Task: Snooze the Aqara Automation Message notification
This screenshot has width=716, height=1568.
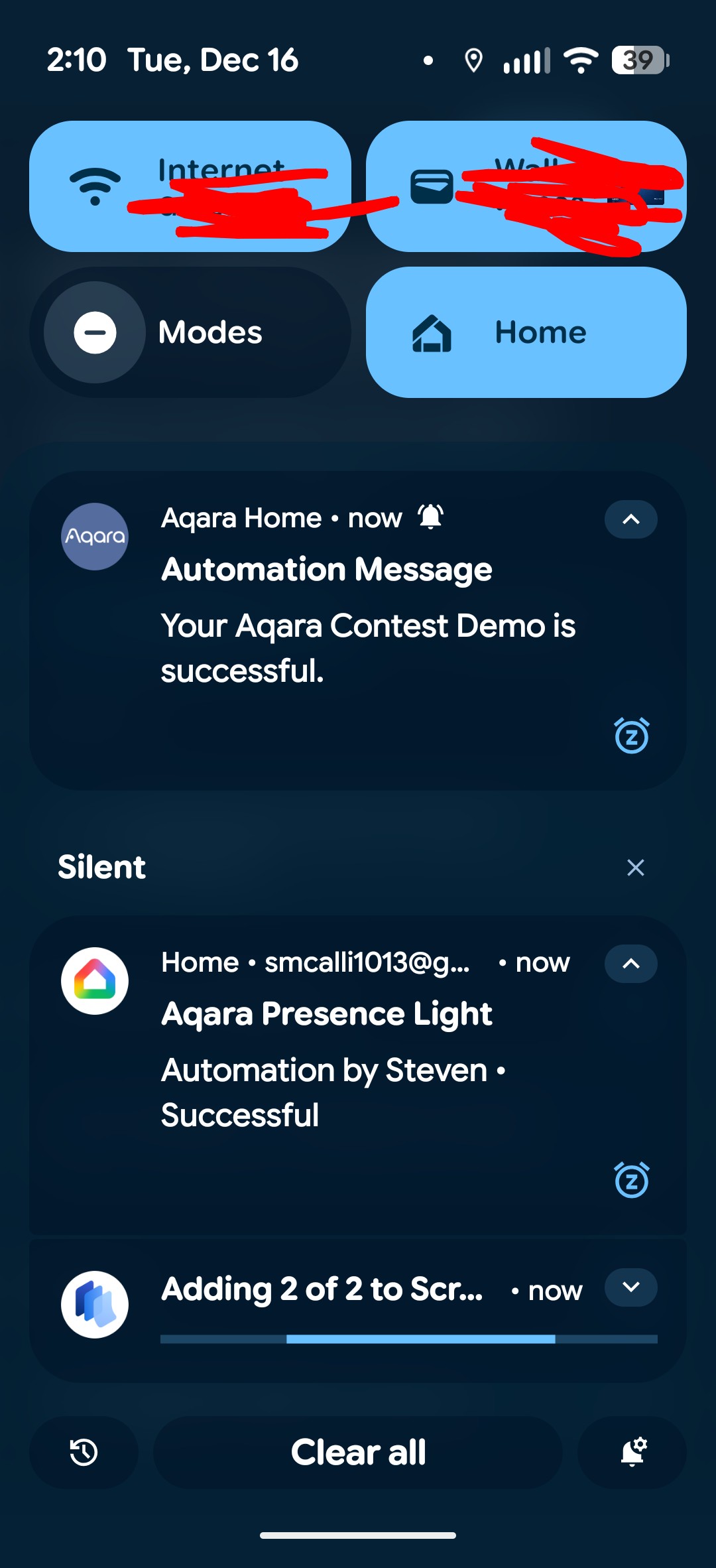Action: 631,736
